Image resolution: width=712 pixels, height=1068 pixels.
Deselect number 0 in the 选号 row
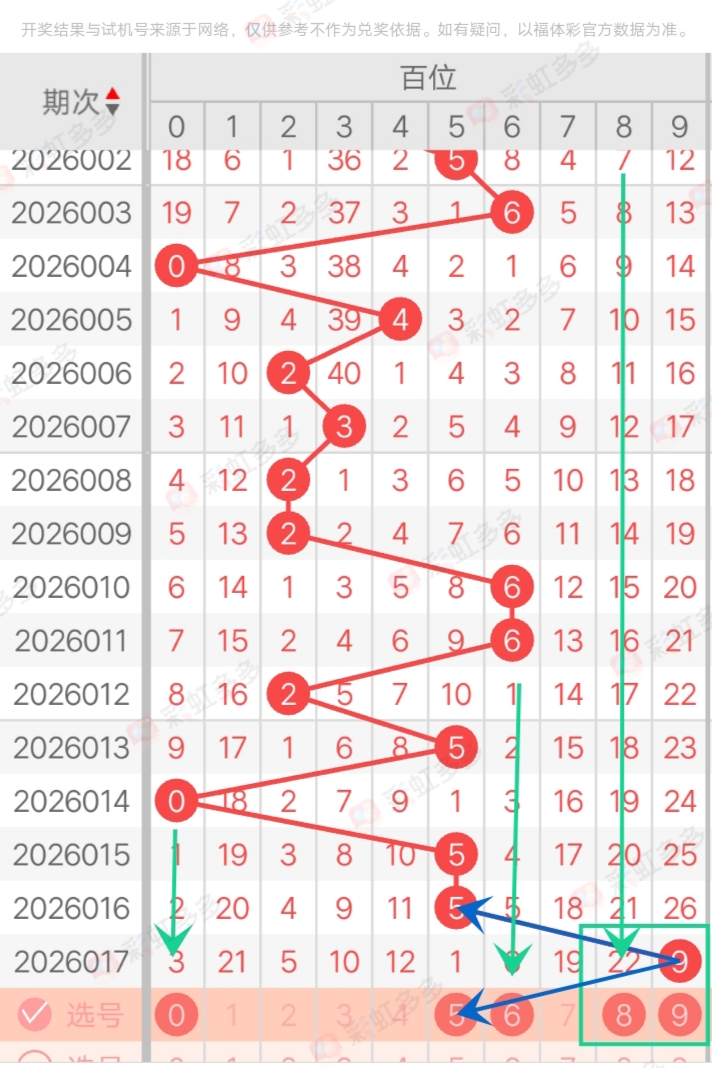177,1015
